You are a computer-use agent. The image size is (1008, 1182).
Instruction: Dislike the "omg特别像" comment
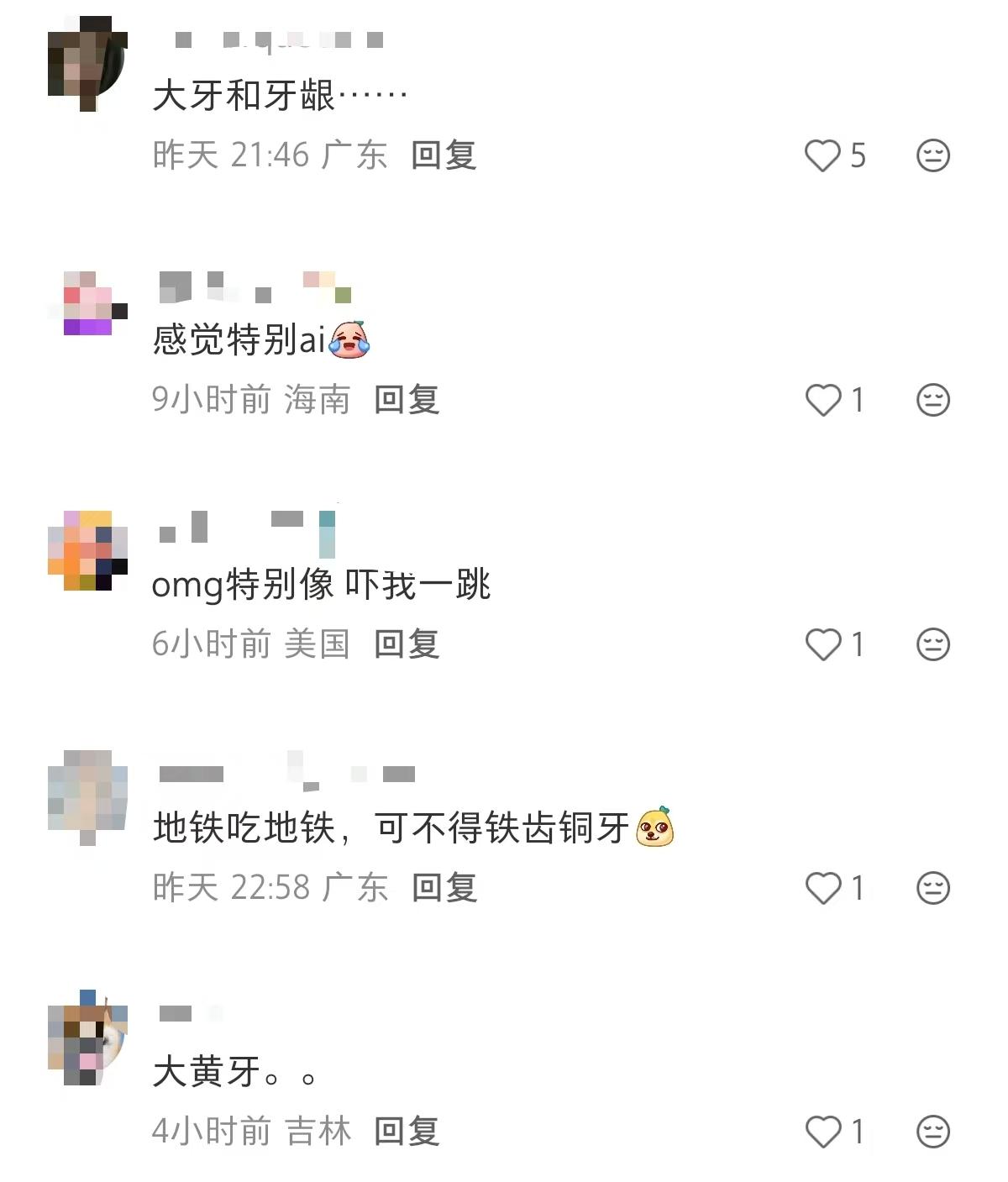[x=932, y=644]
